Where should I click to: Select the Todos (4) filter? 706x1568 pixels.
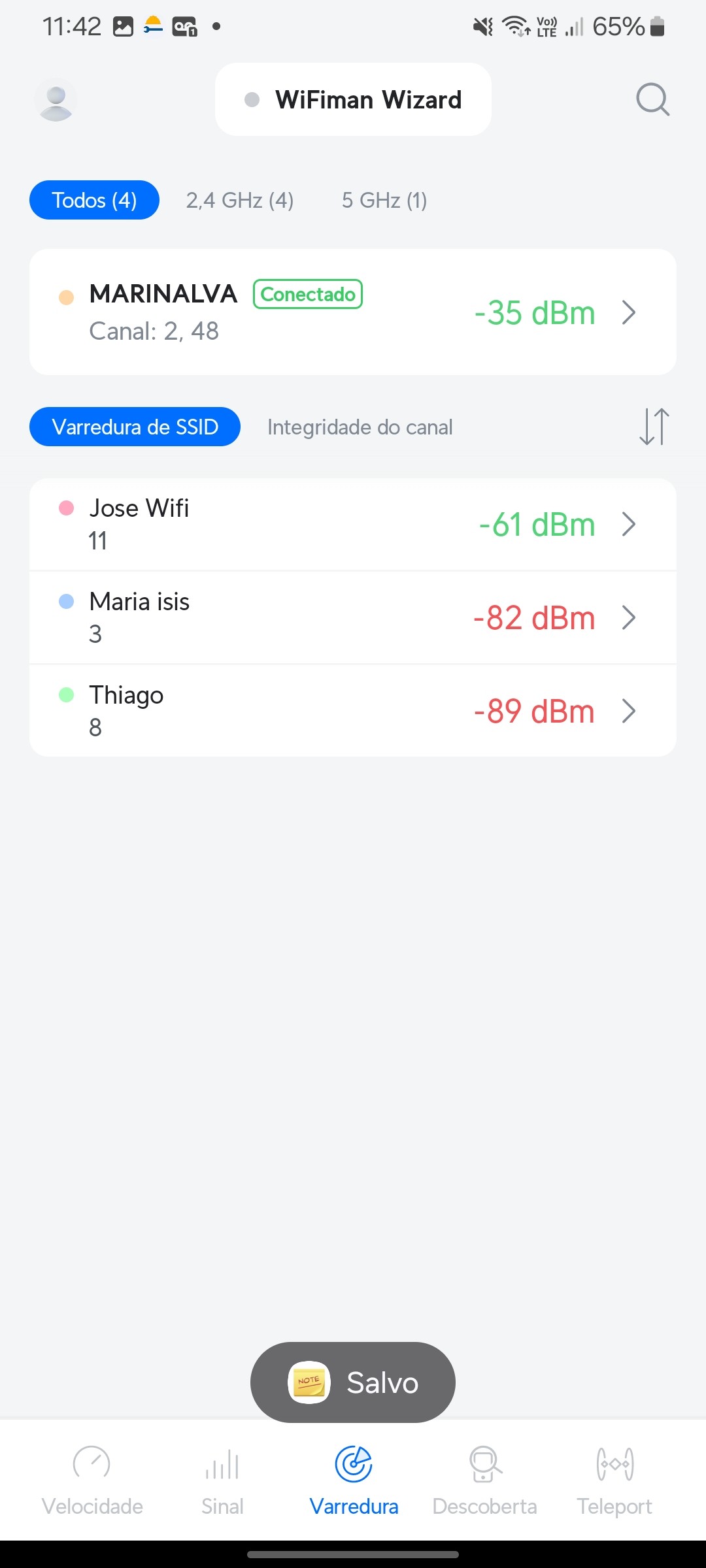tap(94, 200)
